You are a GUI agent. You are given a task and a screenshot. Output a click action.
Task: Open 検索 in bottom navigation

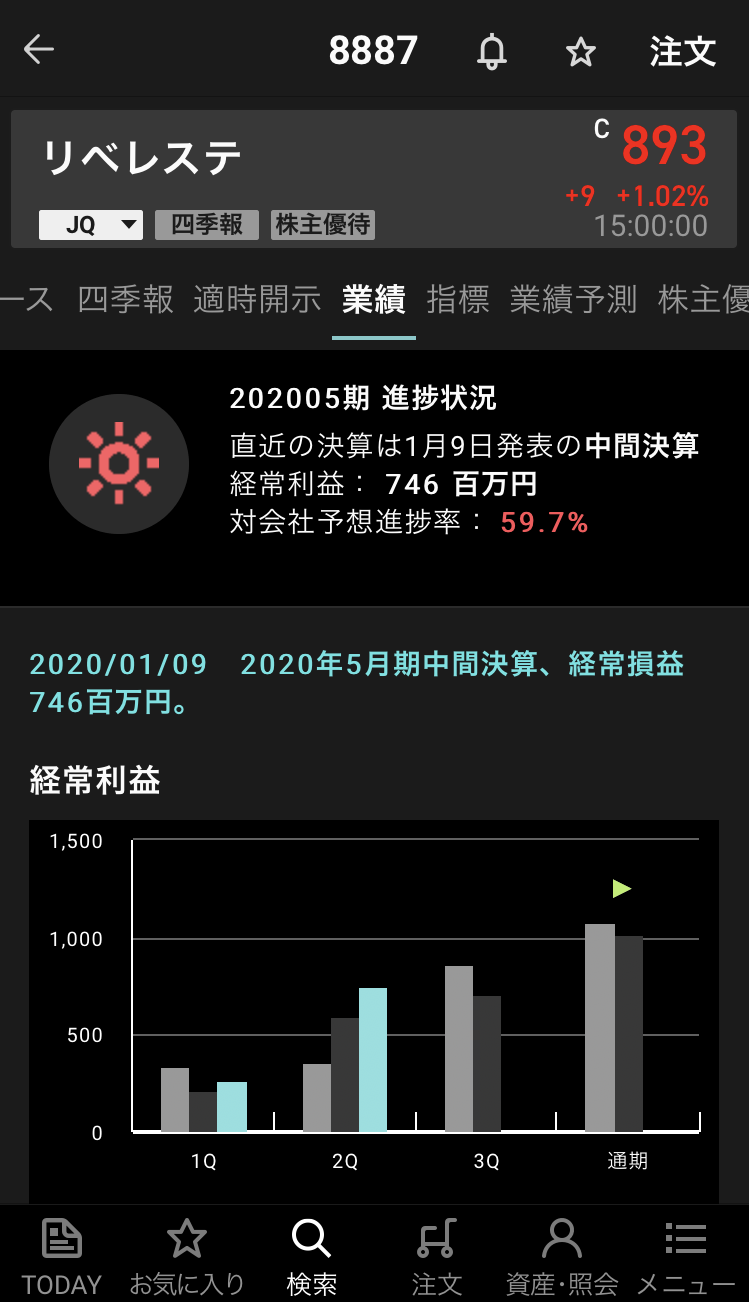(x=311, y=1256)
